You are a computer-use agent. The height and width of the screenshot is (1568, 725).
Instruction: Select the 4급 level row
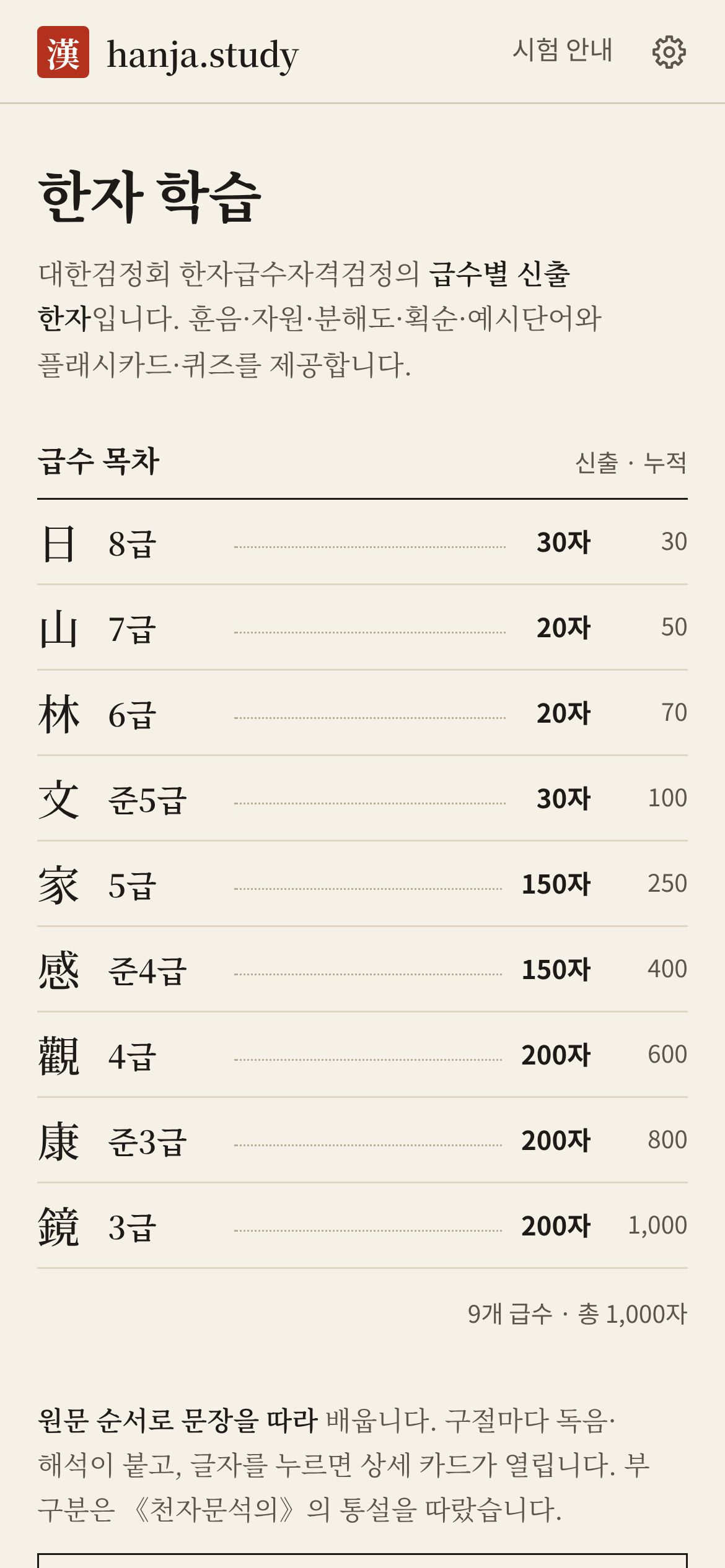[x=362, y=1055]
